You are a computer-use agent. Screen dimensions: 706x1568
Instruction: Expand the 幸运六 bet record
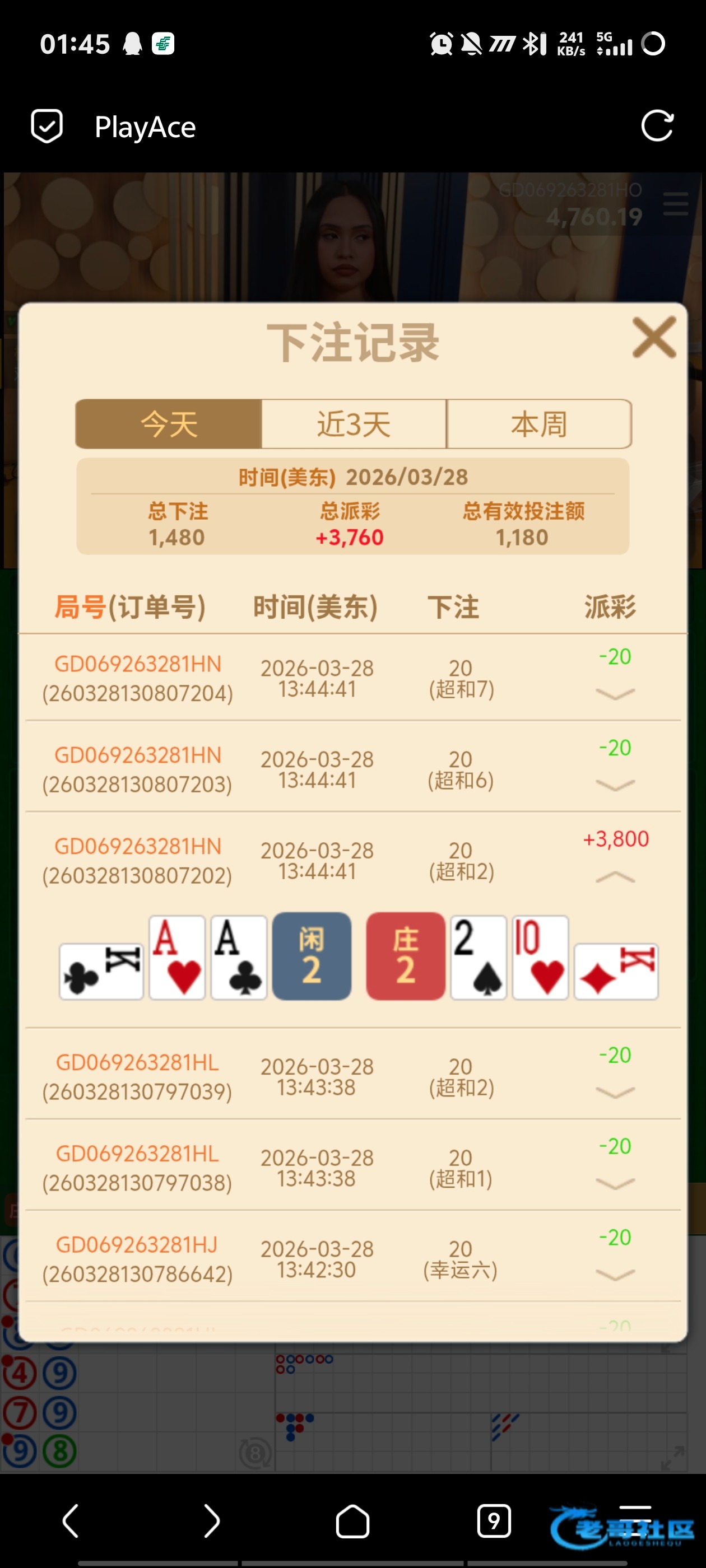[615, 1275]
